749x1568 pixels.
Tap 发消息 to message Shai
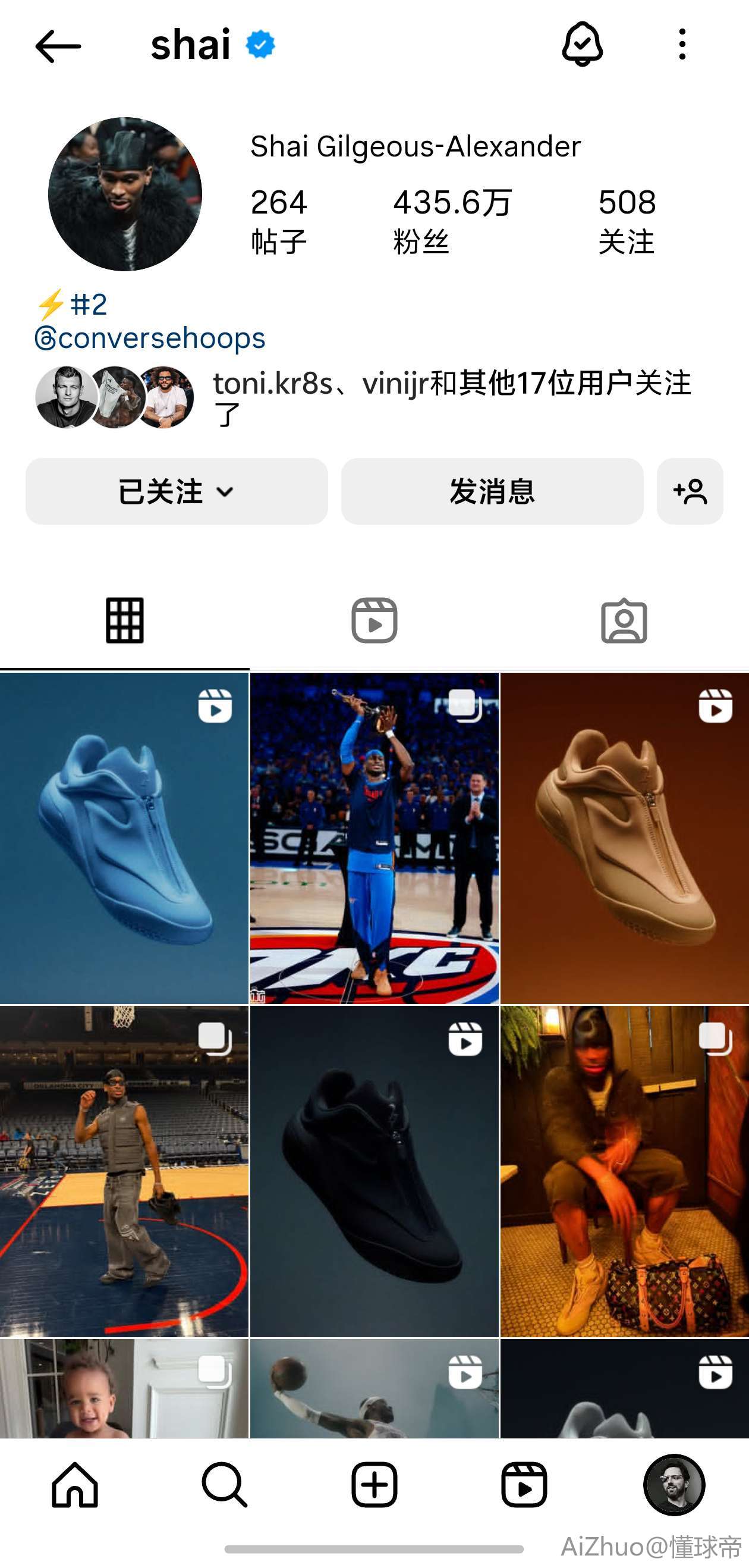point(492,491)
